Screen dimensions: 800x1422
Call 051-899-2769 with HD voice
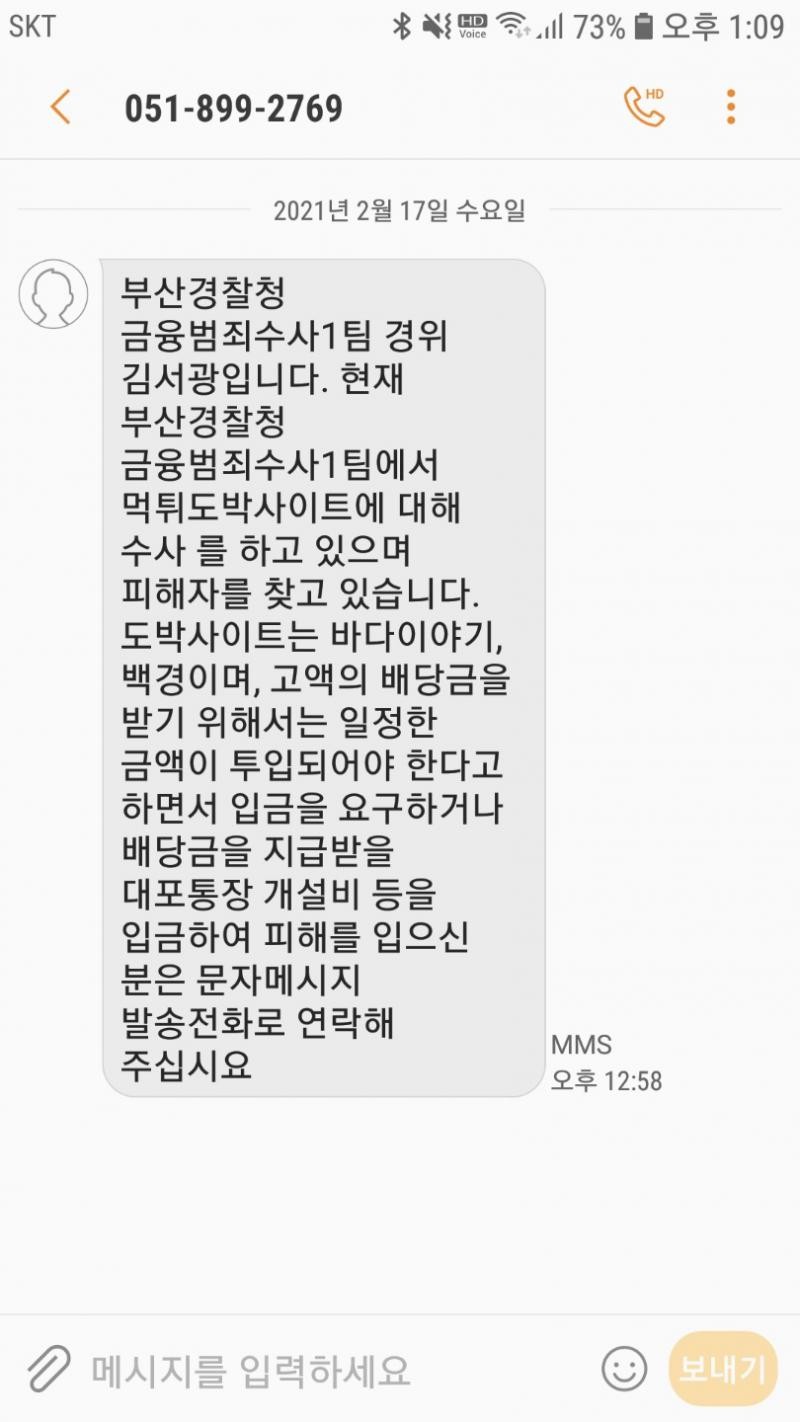(644, 107)
